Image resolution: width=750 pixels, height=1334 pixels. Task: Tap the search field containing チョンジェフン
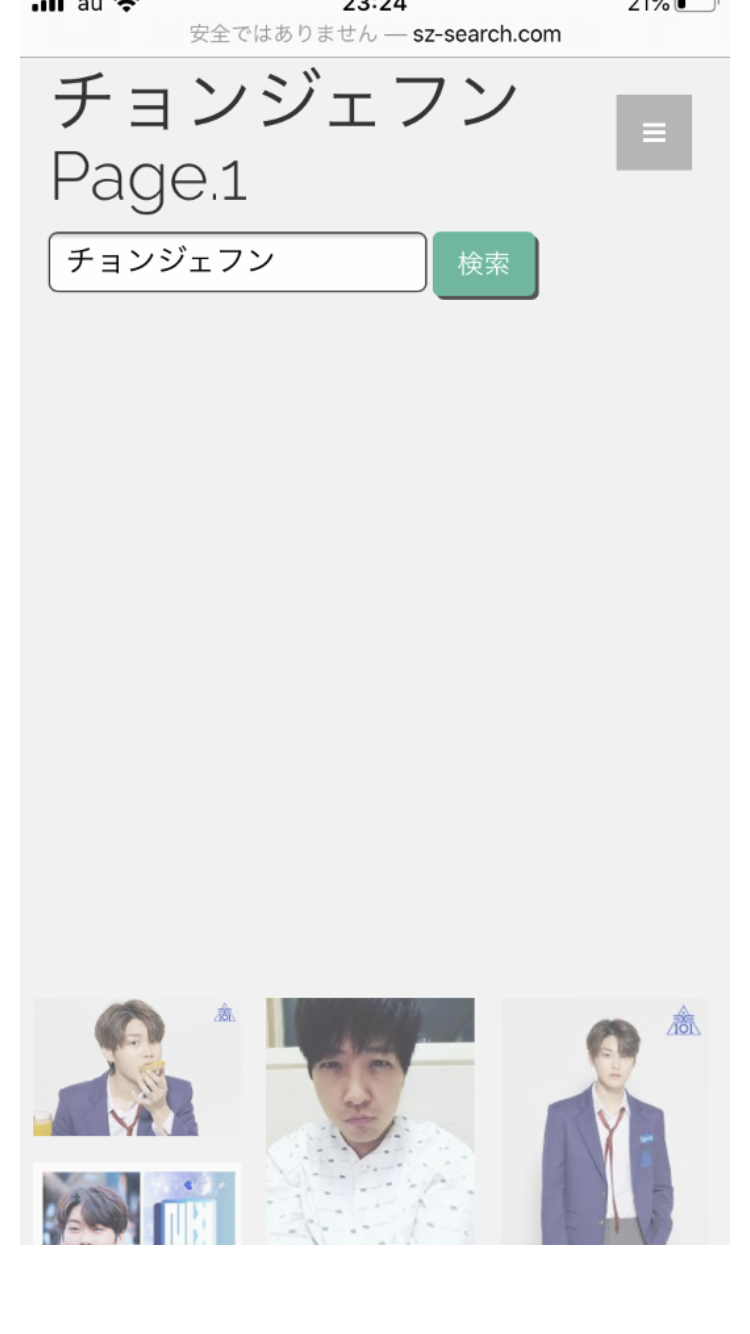click(237, 262)
